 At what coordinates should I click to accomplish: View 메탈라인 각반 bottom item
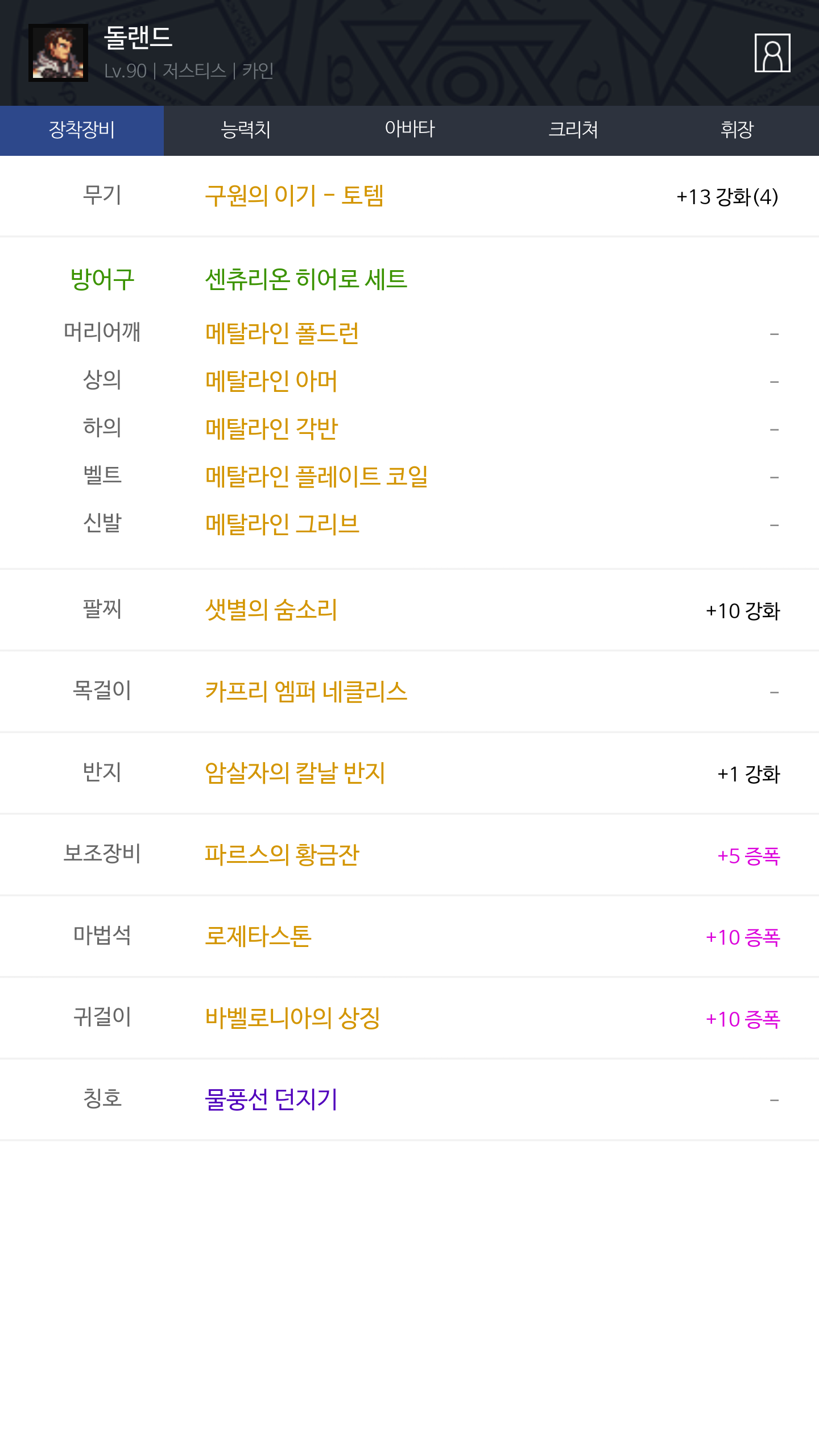click(x=271, y=429)
